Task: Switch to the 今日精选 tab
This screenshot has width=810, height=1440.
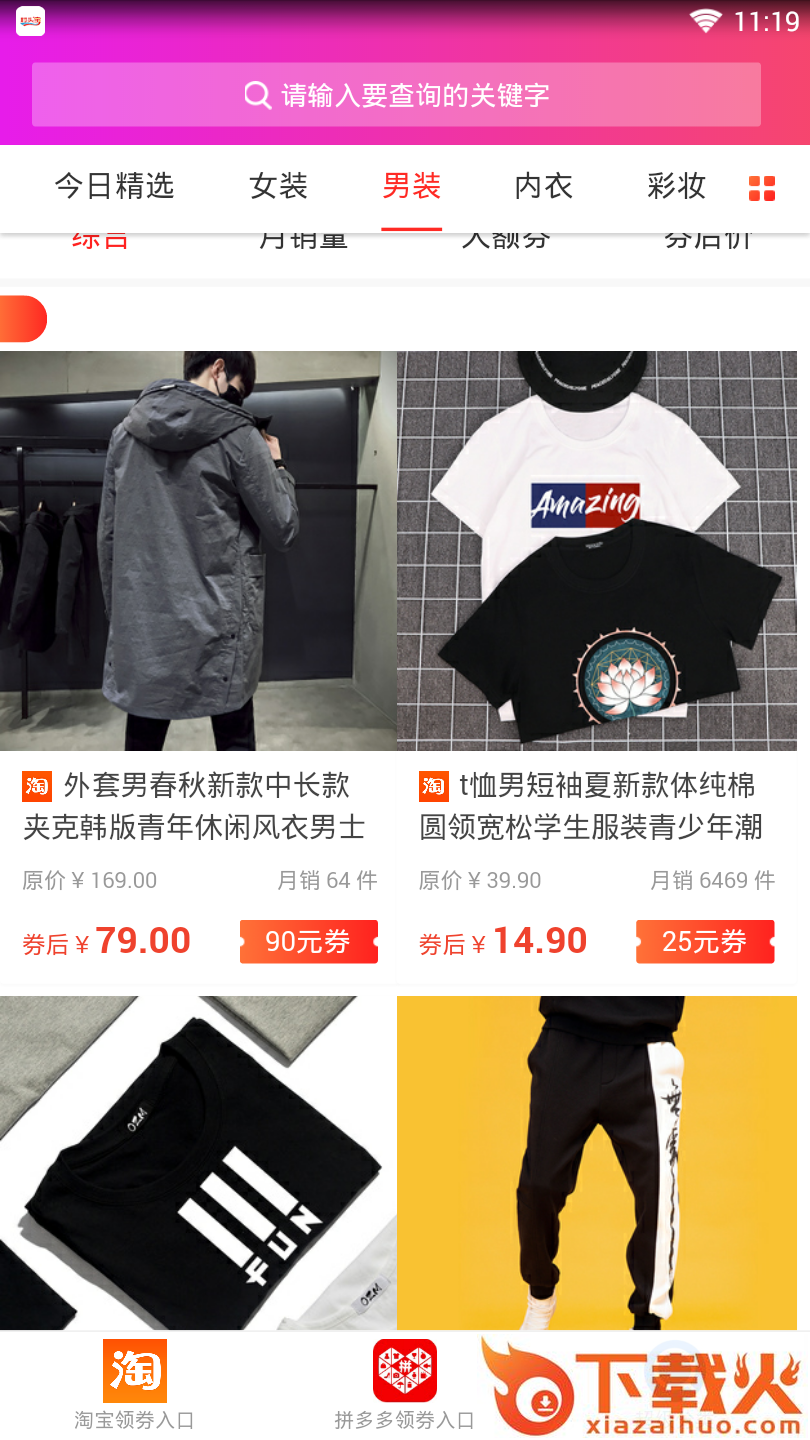Action: click(114, 186)
